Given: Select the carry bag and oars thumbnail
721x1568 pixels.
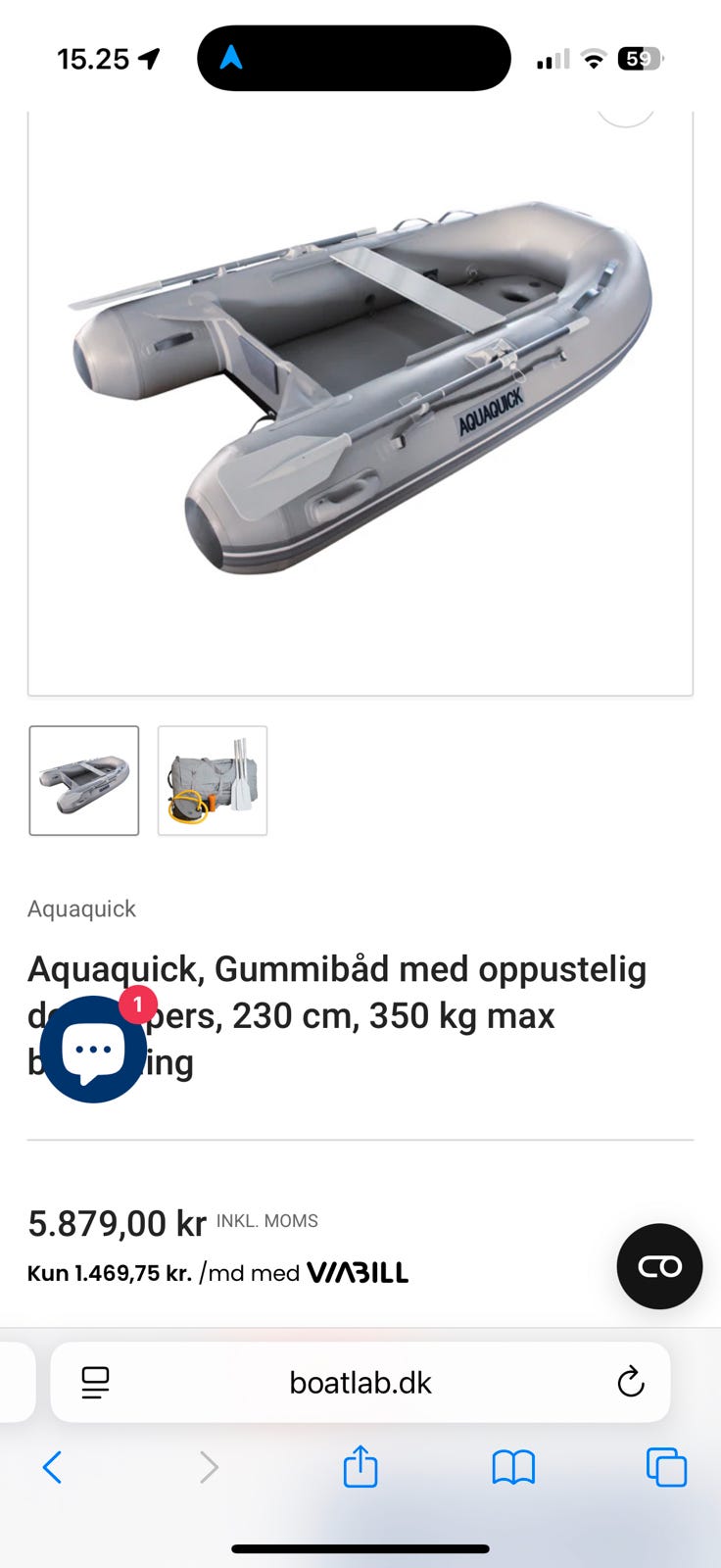Looking at the screenshot, I should point(212,780).
